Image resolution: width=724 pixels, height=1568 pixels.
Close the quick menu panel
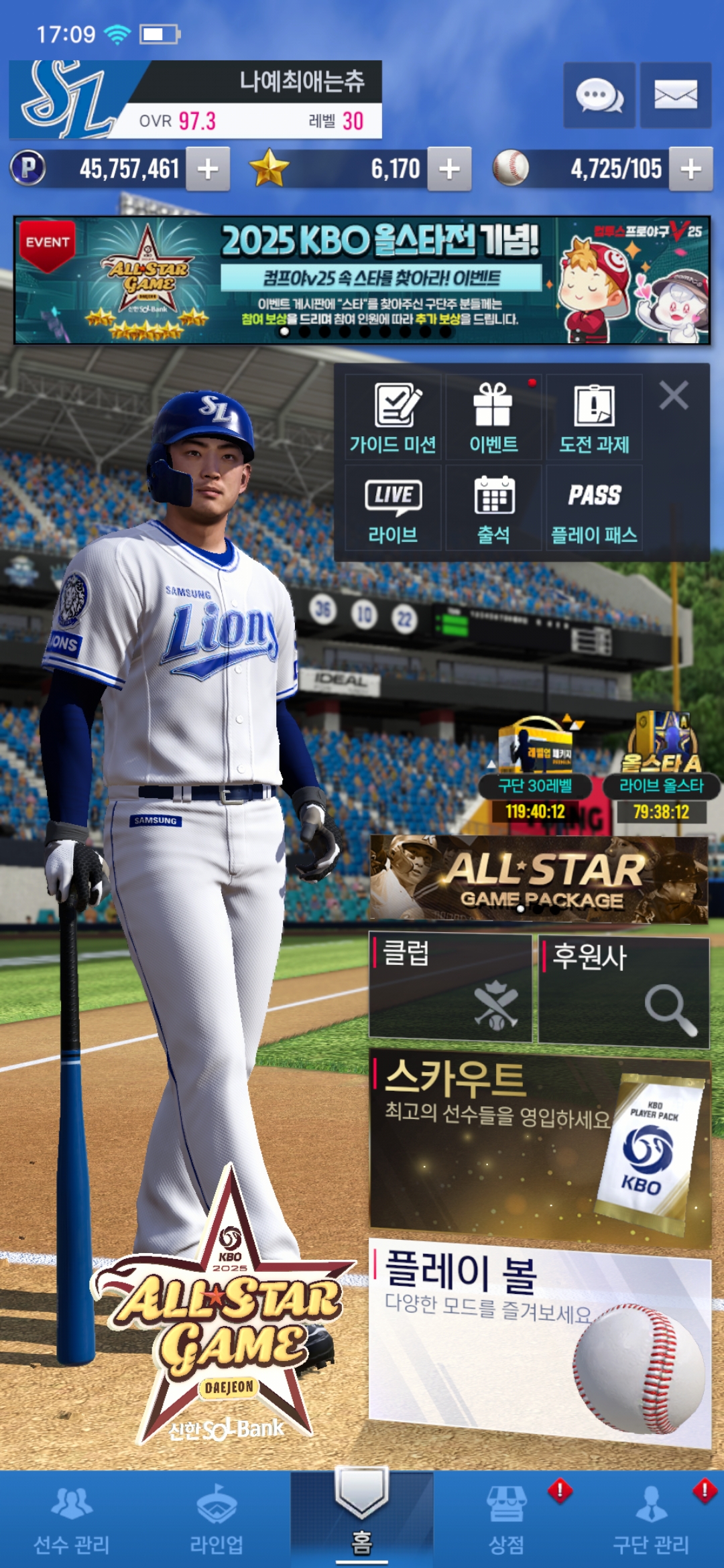pos(674,395)
